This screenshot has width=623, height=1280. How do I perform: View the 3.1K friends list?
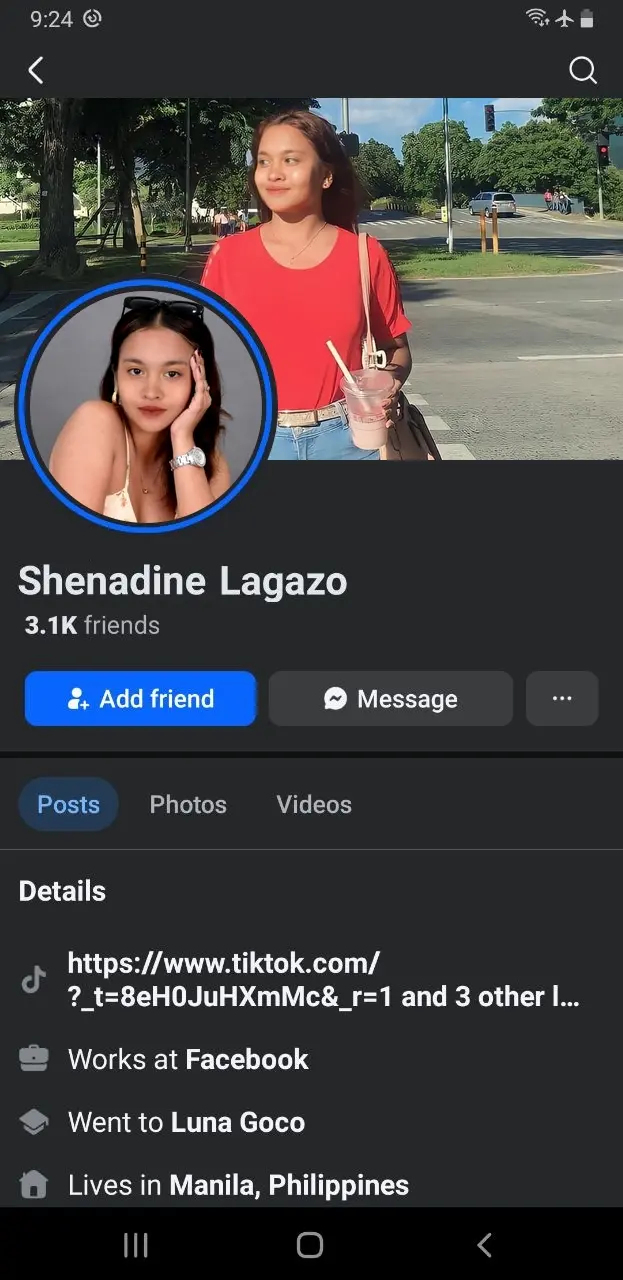(x=92, y=625)
